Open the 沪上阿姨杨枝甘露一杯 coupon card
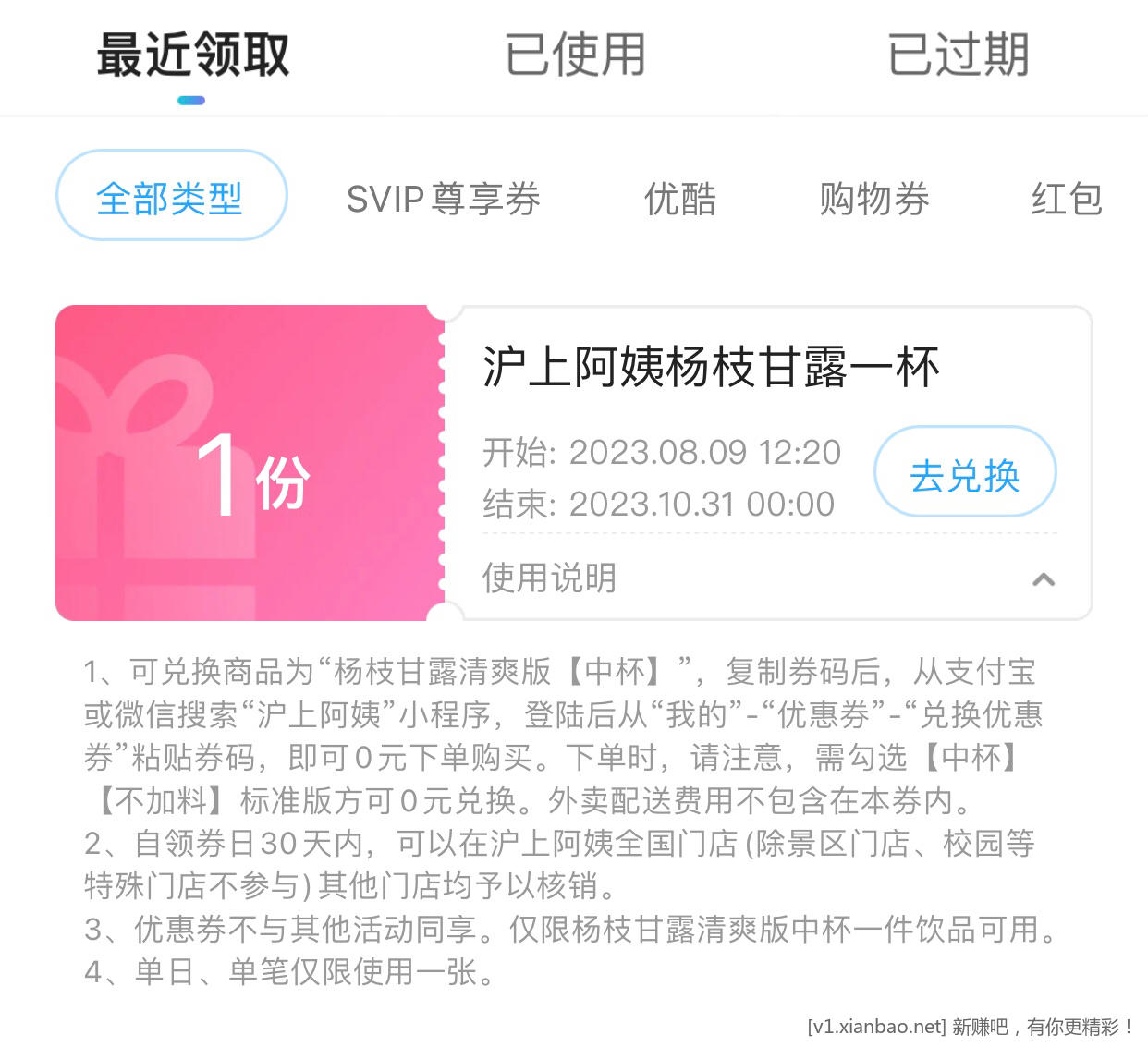This screenshot has width=1148, height=1047. coord(710,368)
